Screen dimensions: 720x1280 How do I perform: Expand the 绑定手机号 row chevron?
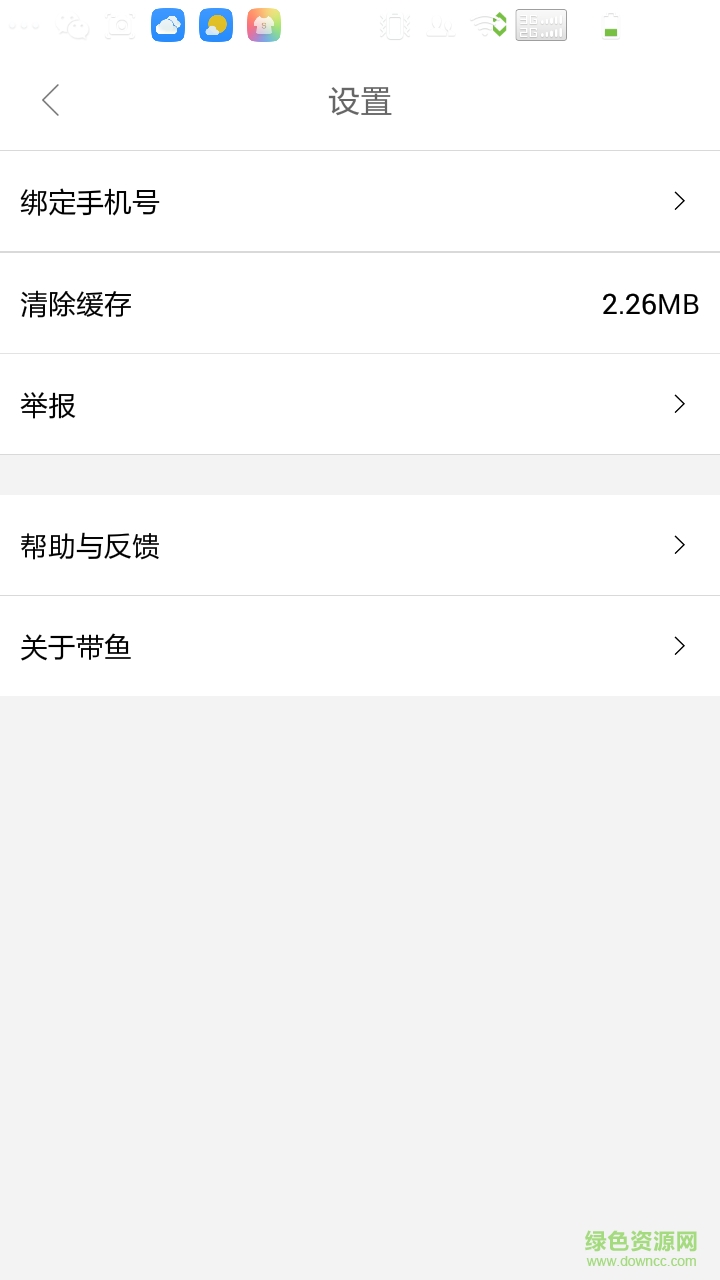tap(679, 201)
